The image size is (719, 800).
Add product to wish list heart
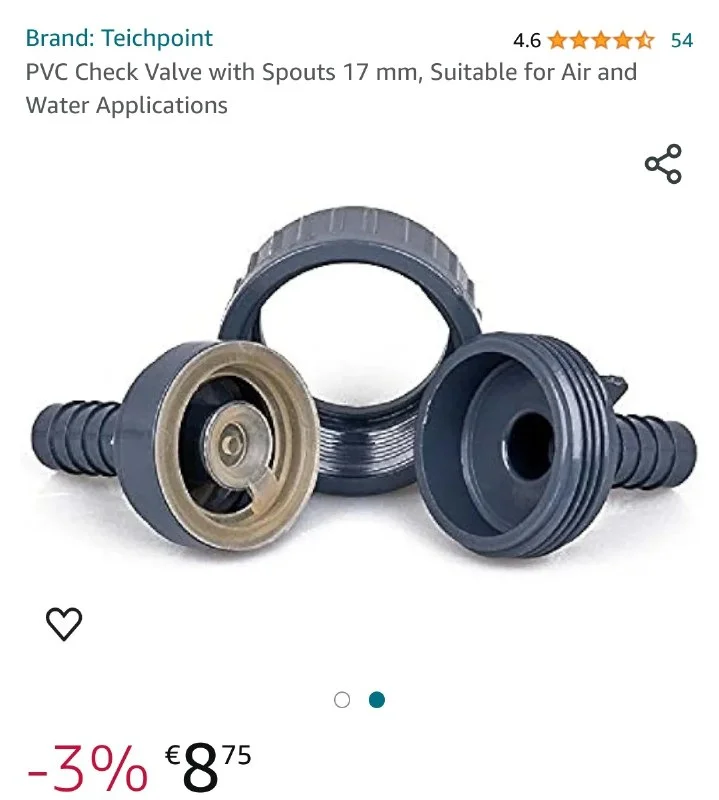click(x=64, y=624)
